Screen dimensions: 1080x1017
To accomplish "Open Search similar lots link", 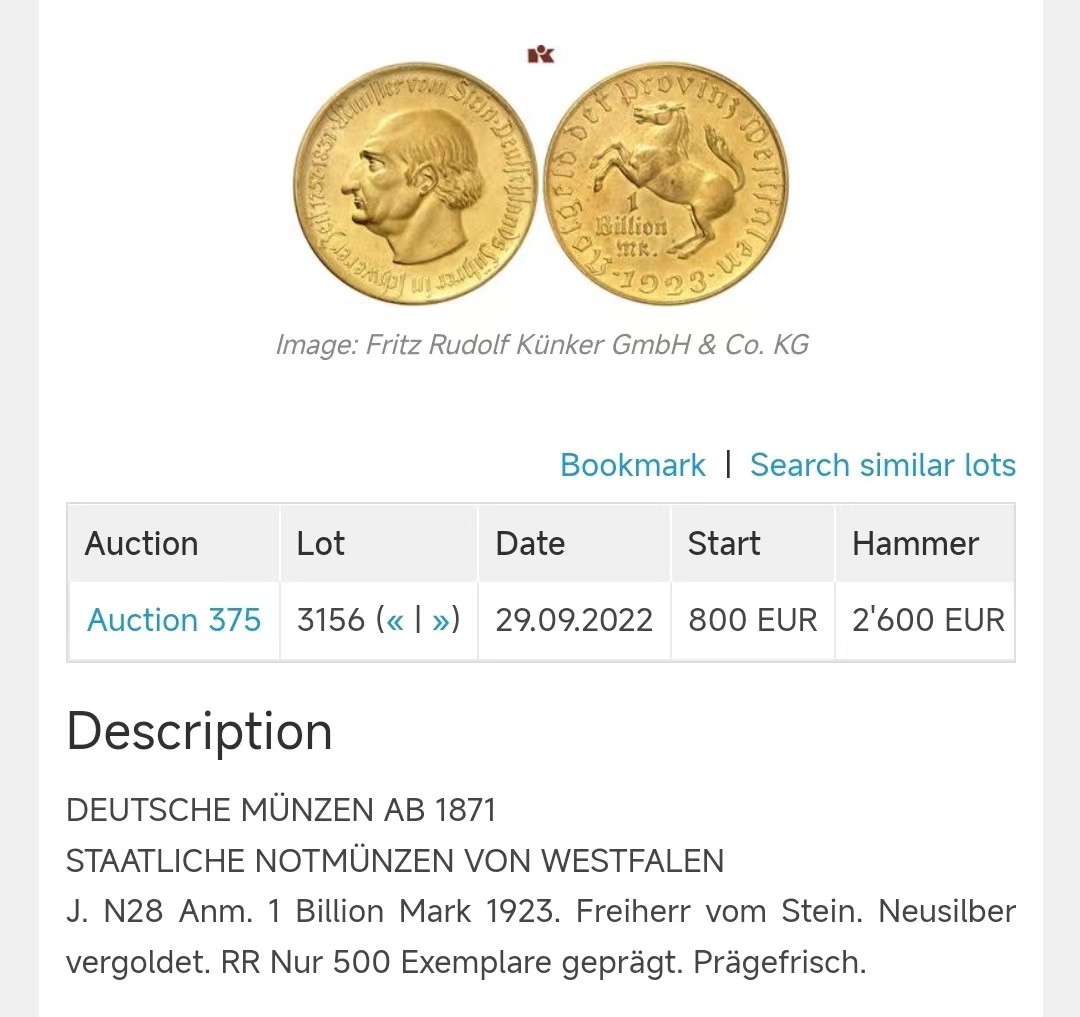I will 882,465.
